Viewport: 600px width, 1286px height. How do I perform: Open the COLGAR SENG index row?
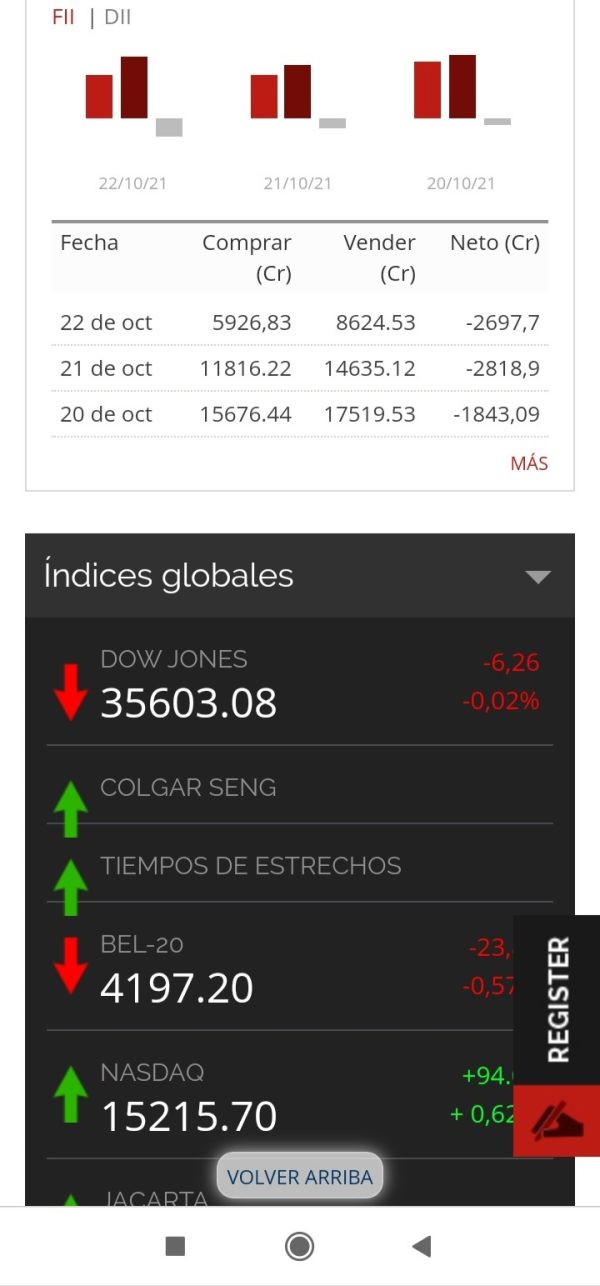tap(300, 786)
